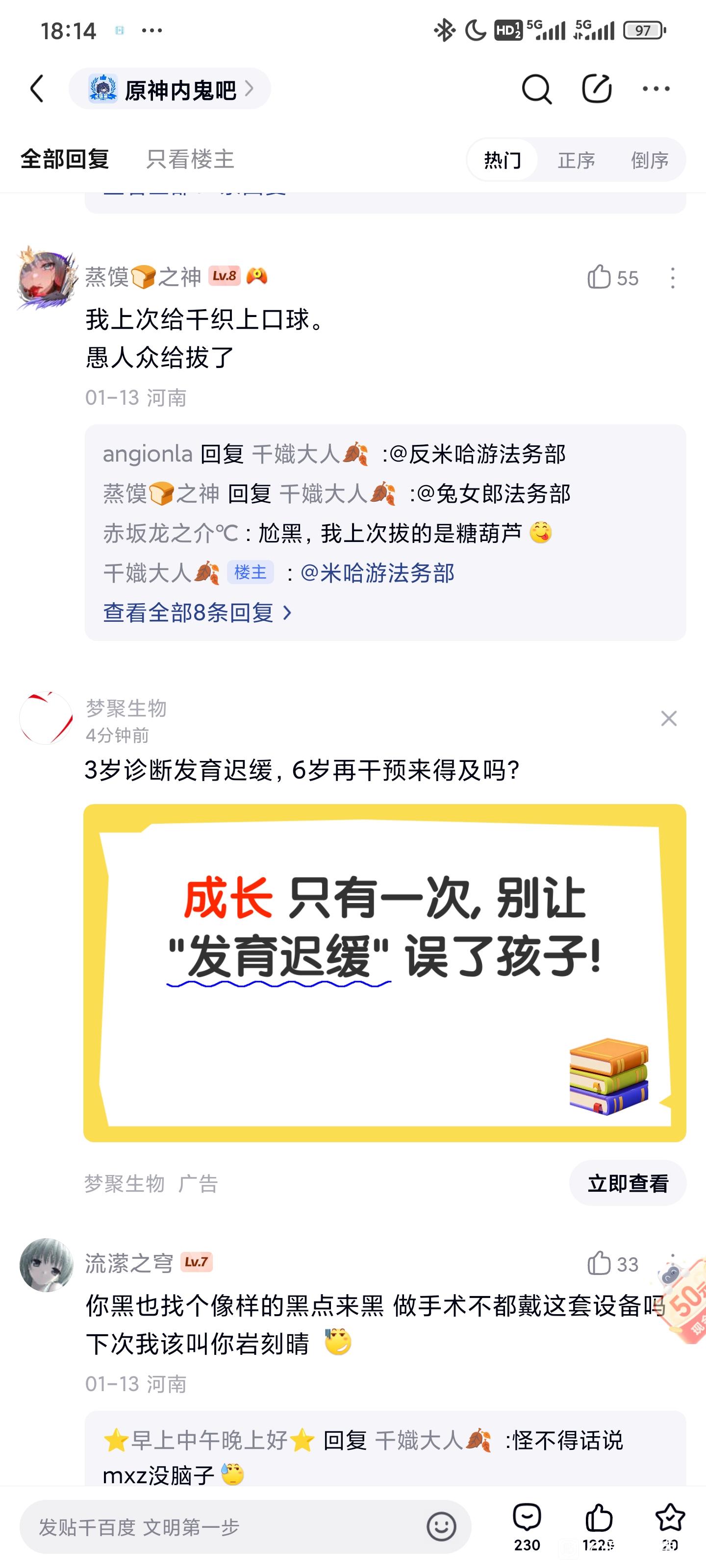Open the top bar overflow menu

tap(656, 90)
